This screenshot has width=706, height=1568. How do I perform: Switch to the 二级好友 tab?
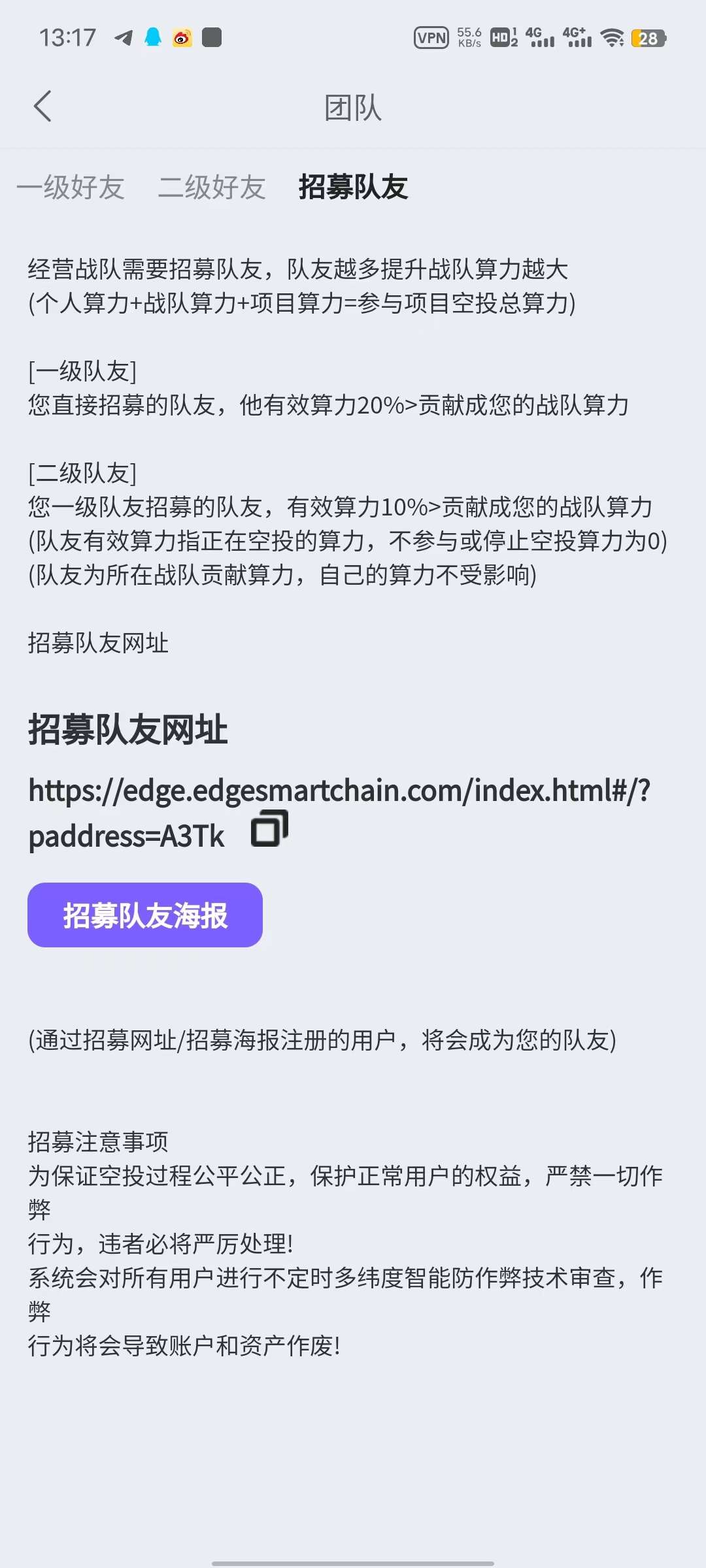pyautogui.click(x=212, y=188)
